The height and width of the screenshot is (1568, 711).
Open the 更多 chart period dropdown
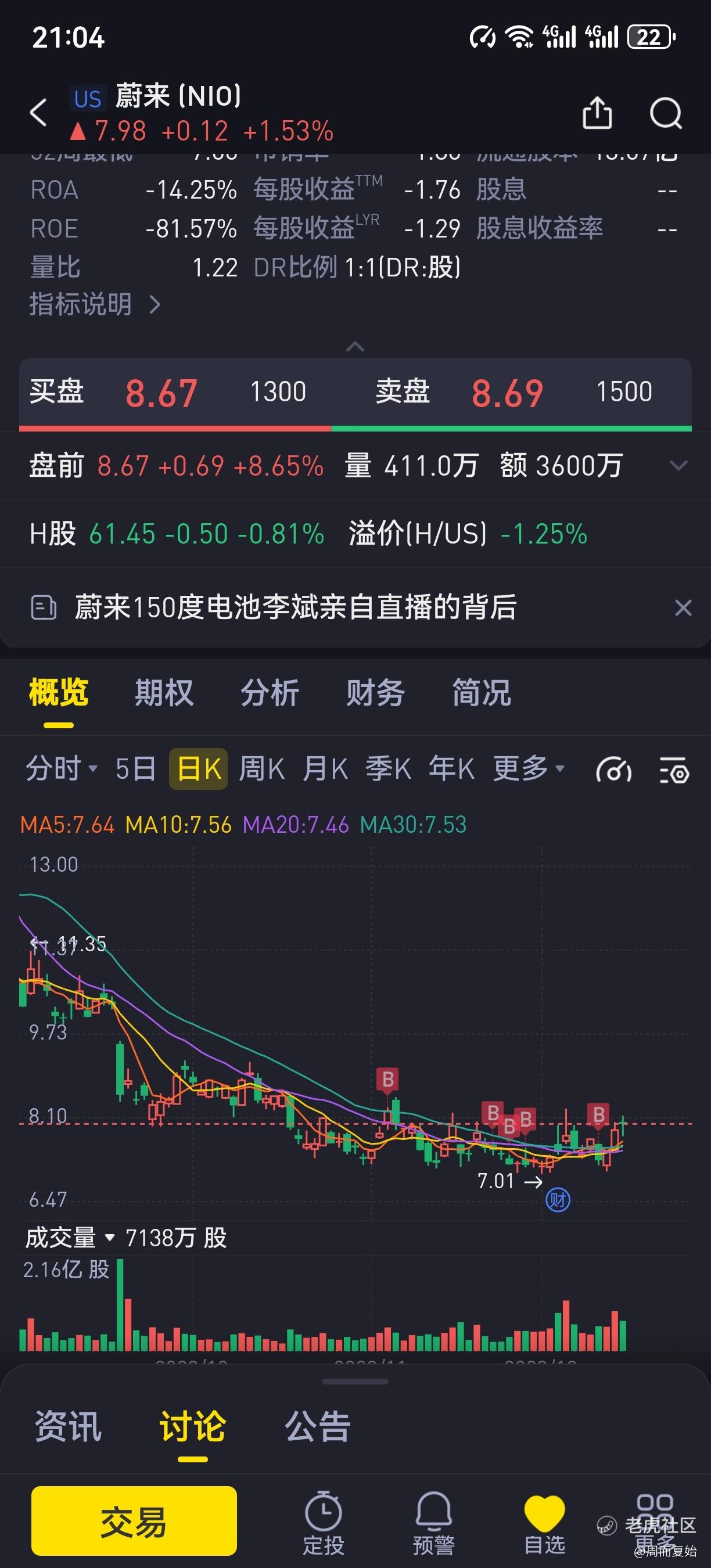point(529,769)
